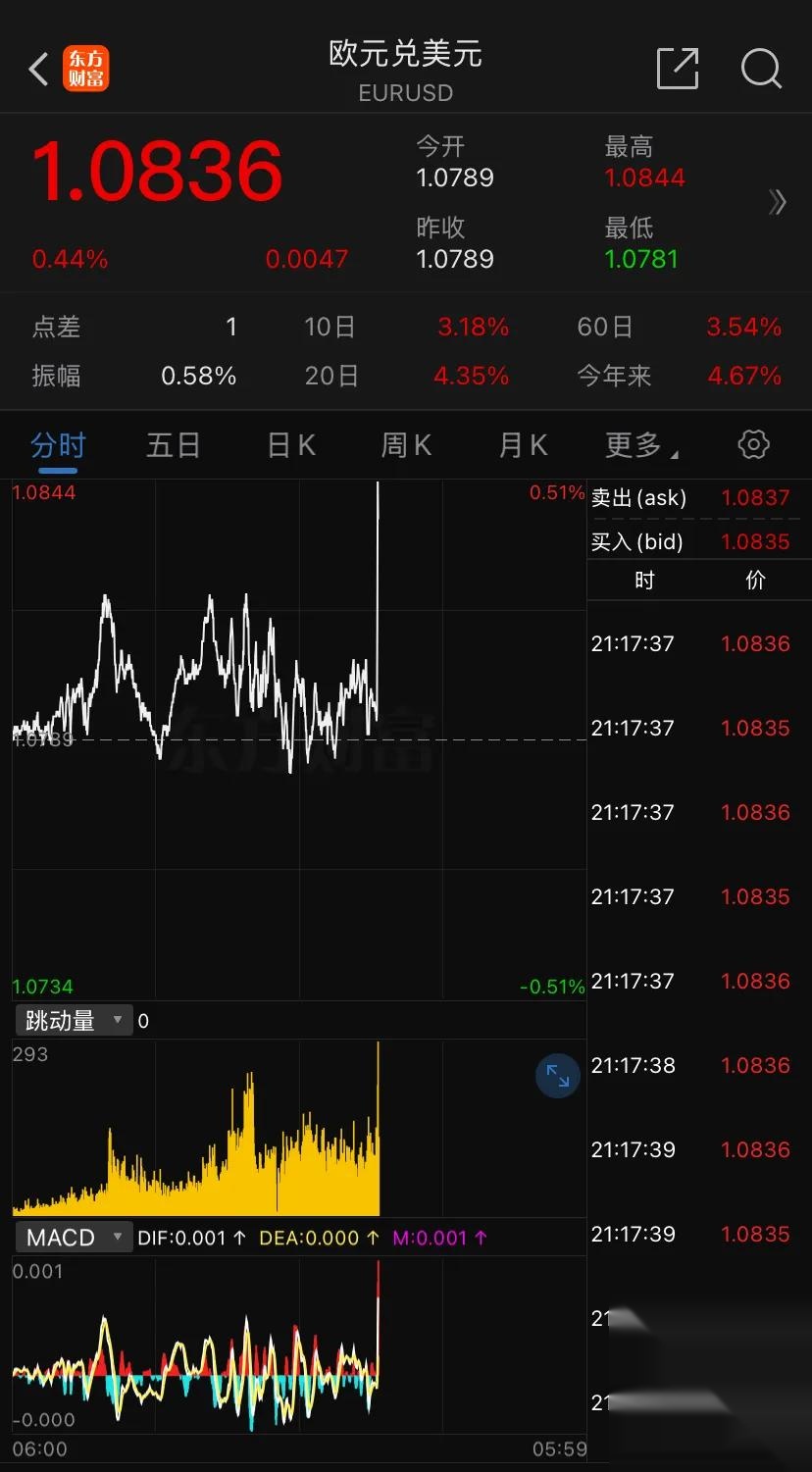The height and width of the screenshot is (1472, 812).
Task: Tap the 买入 (bid) price 1.0835
Action: click(x=755, y=541)
